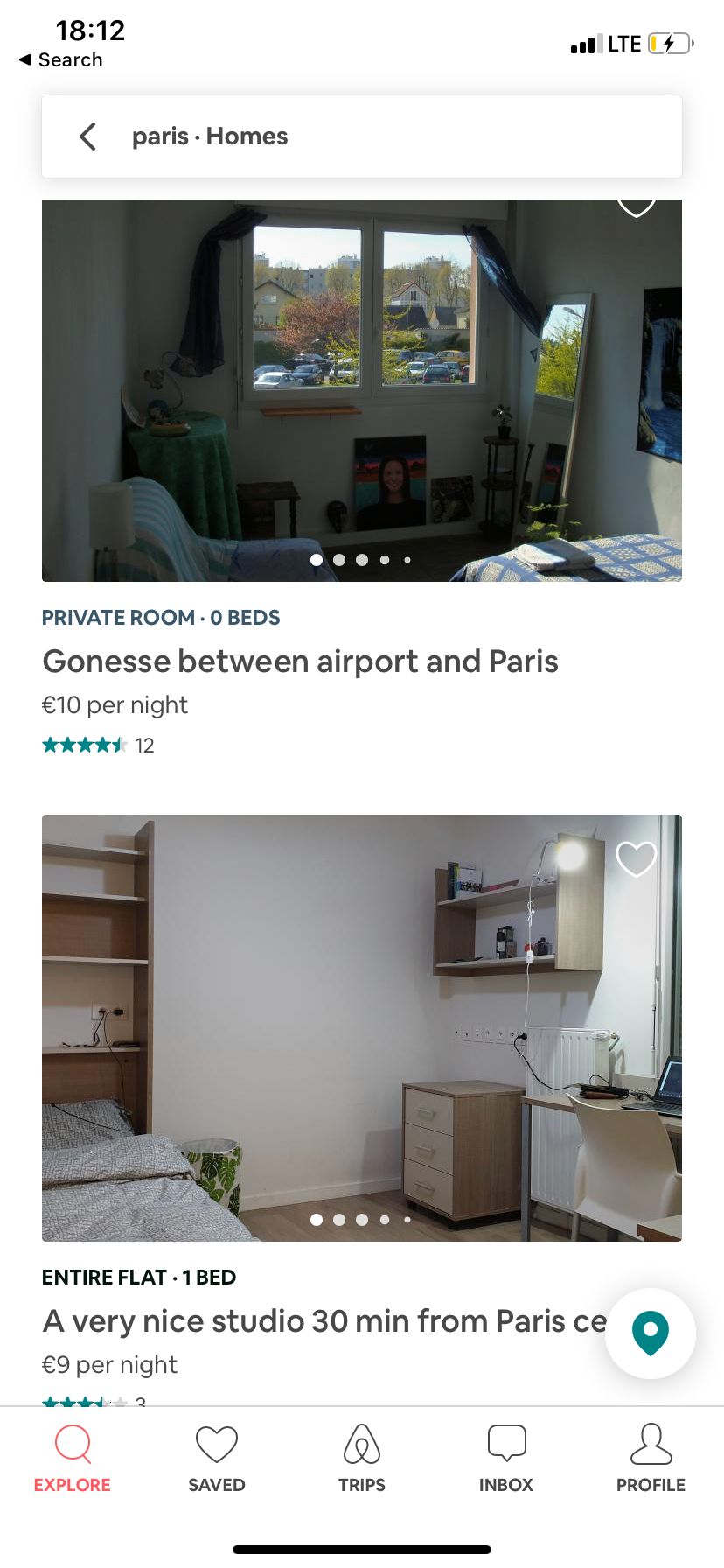Save the Gonesse listing with heart icon
Screen dimensions: 724x1568
pos(636,206)
